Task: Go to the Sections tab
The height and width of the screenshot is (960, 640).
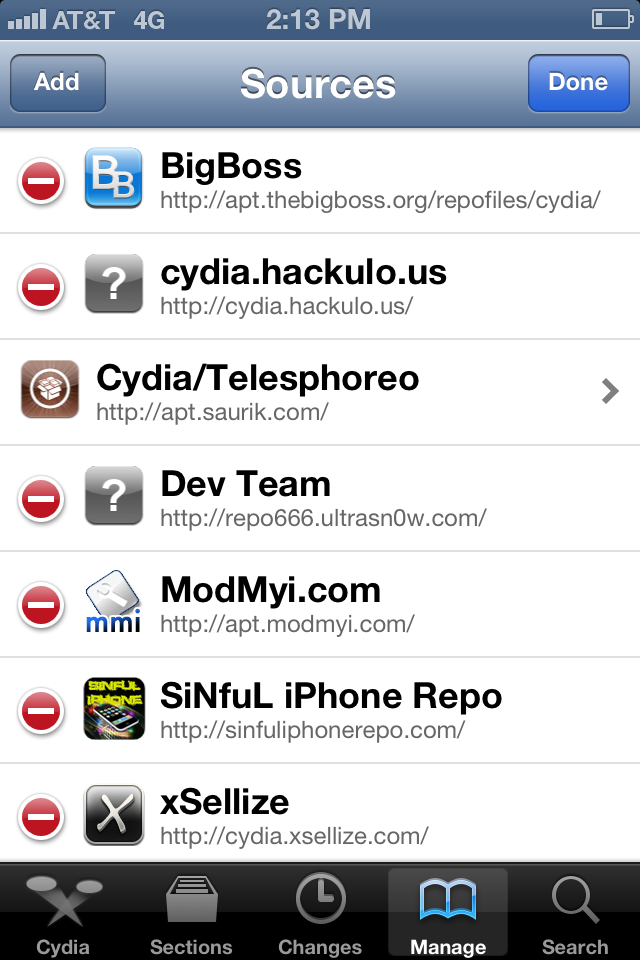Action: point(191,914)
